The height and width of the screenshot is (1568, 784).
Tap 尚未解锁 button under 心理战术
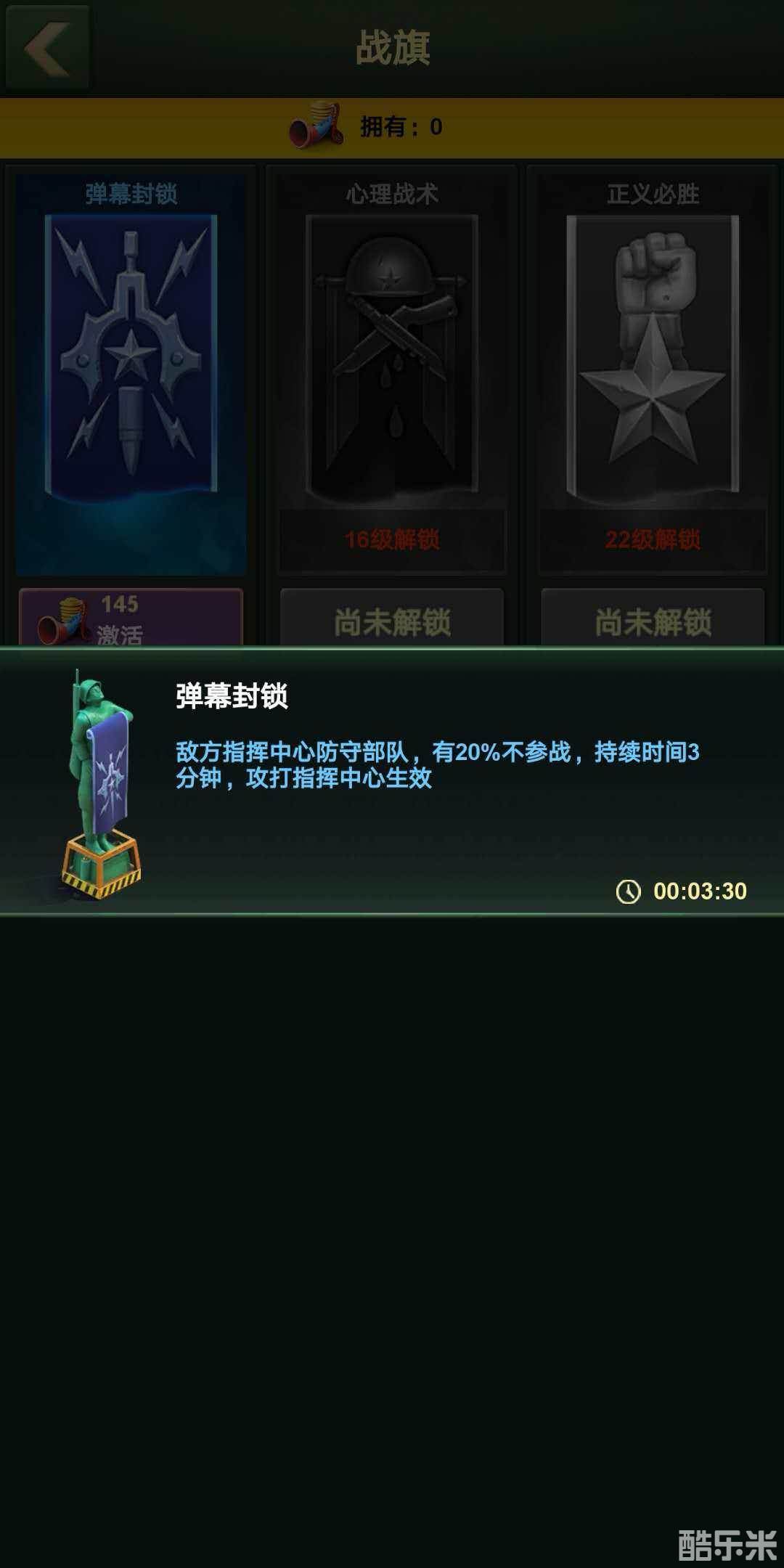(392, 620)
